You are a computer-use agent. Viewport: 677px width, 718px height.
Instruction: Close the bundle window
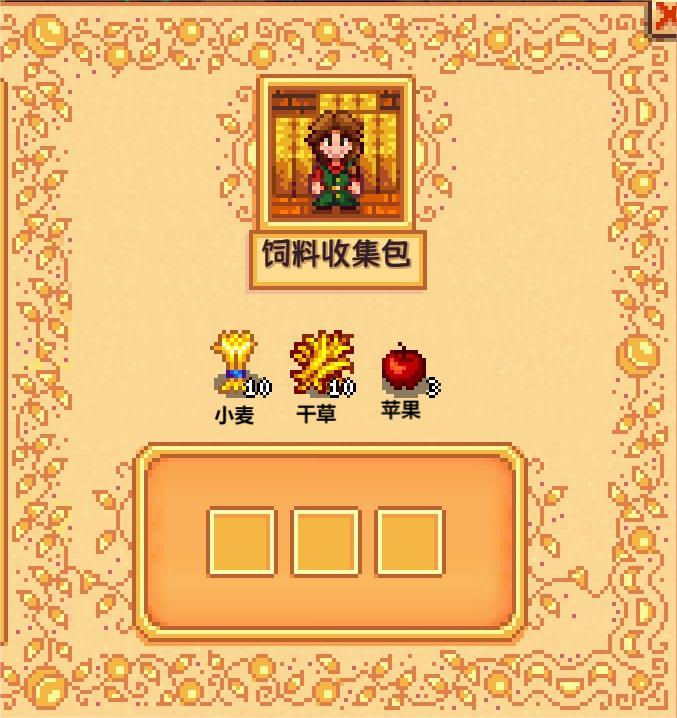click(666, 14)
